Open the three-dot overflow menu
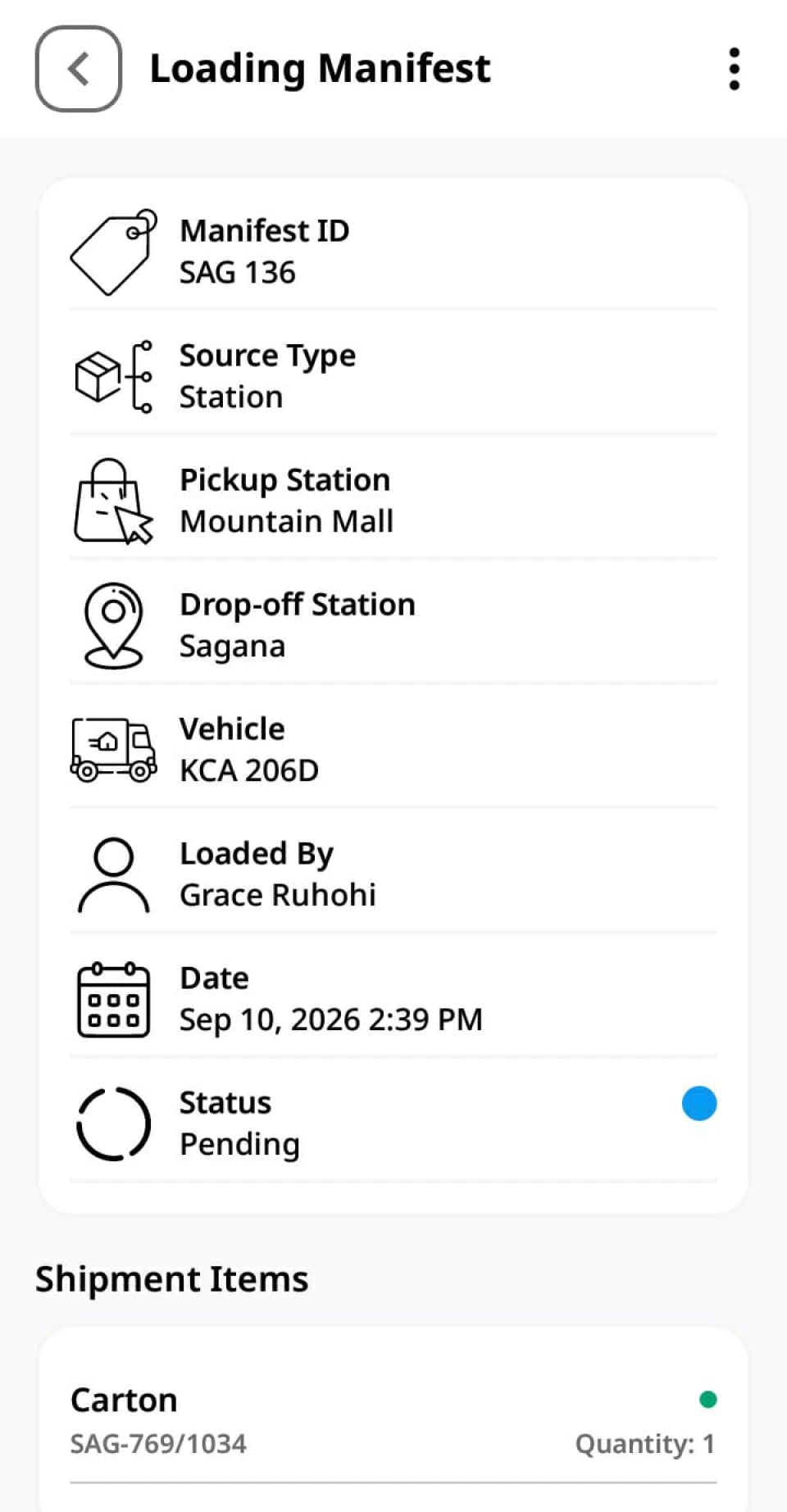 pos(734,69)
